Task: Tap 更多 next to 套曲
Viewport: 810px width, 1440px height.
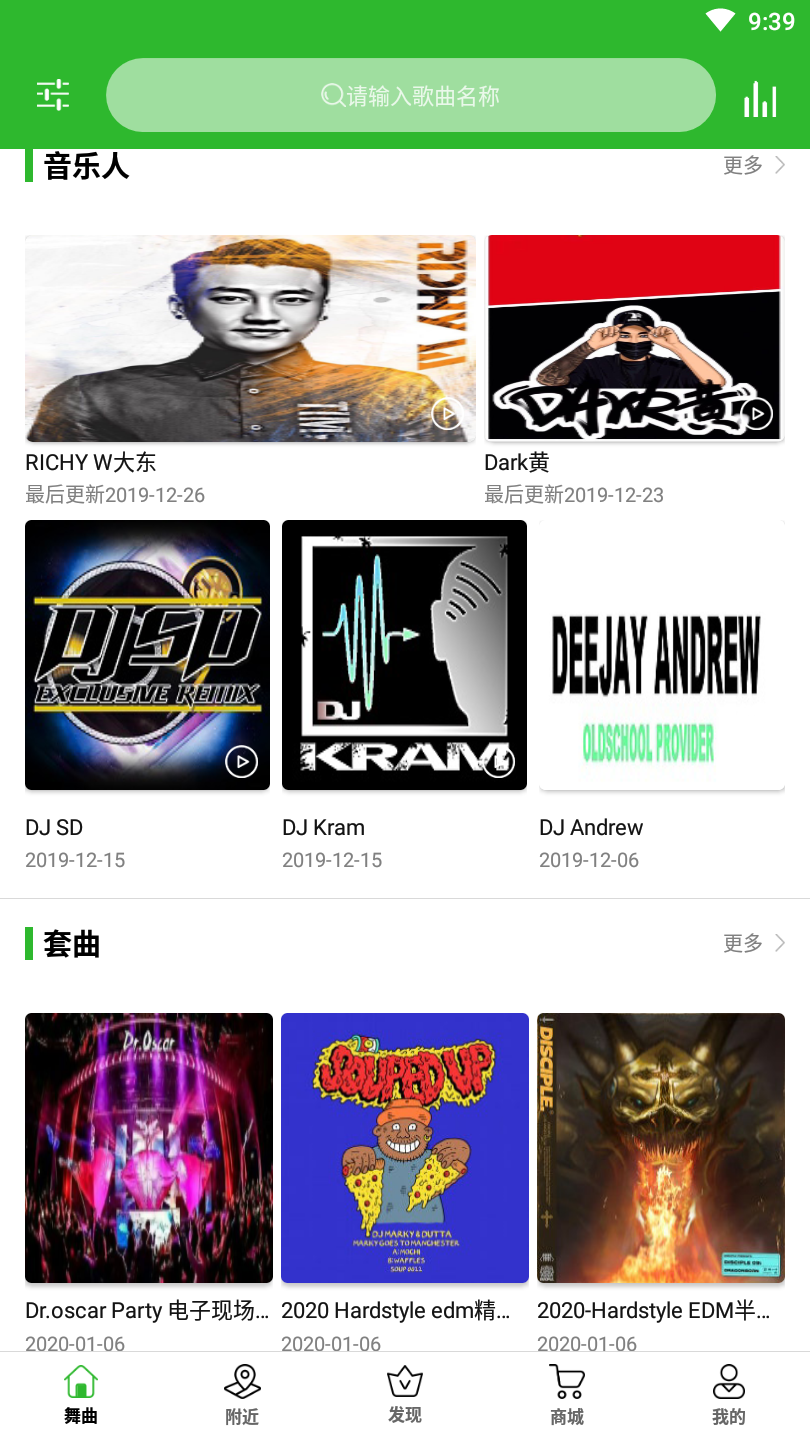Action: pos(753,944)
